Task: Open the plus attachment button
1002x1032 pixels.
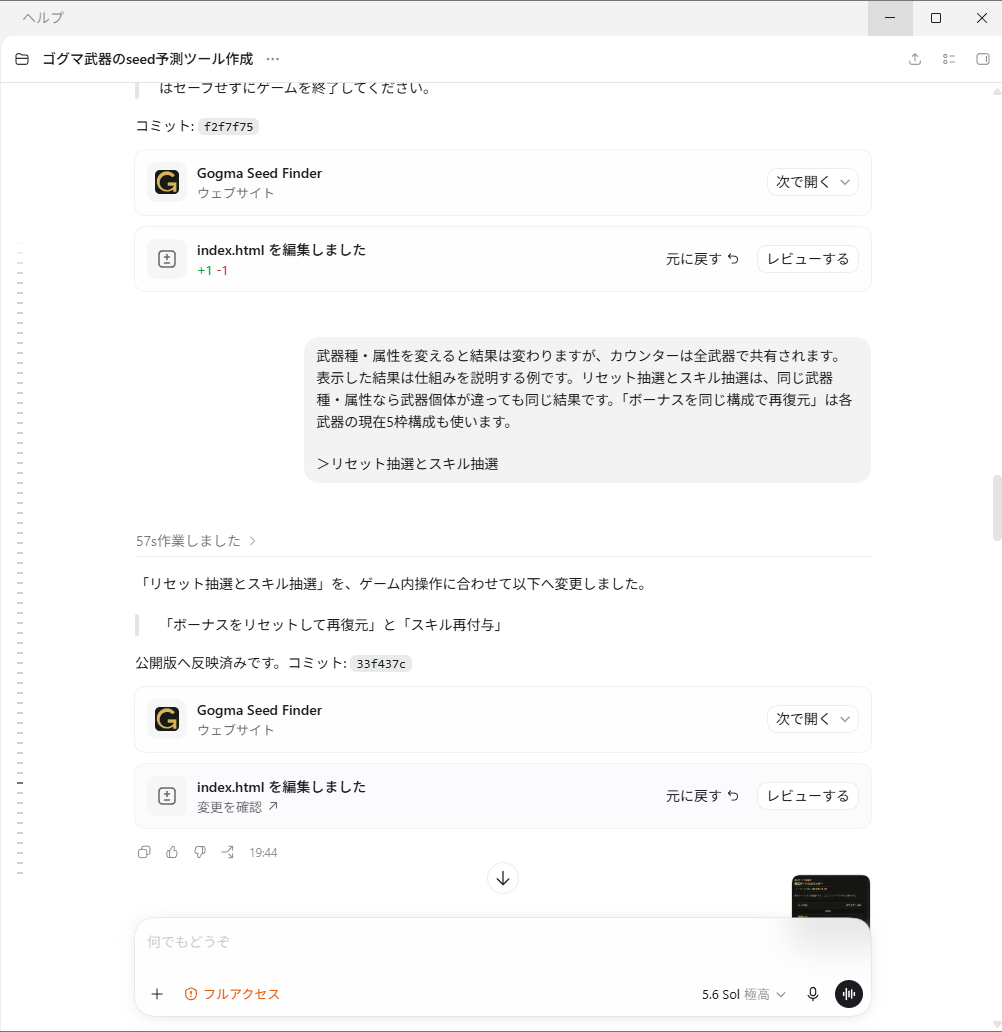Action: [x=157, y=994]
